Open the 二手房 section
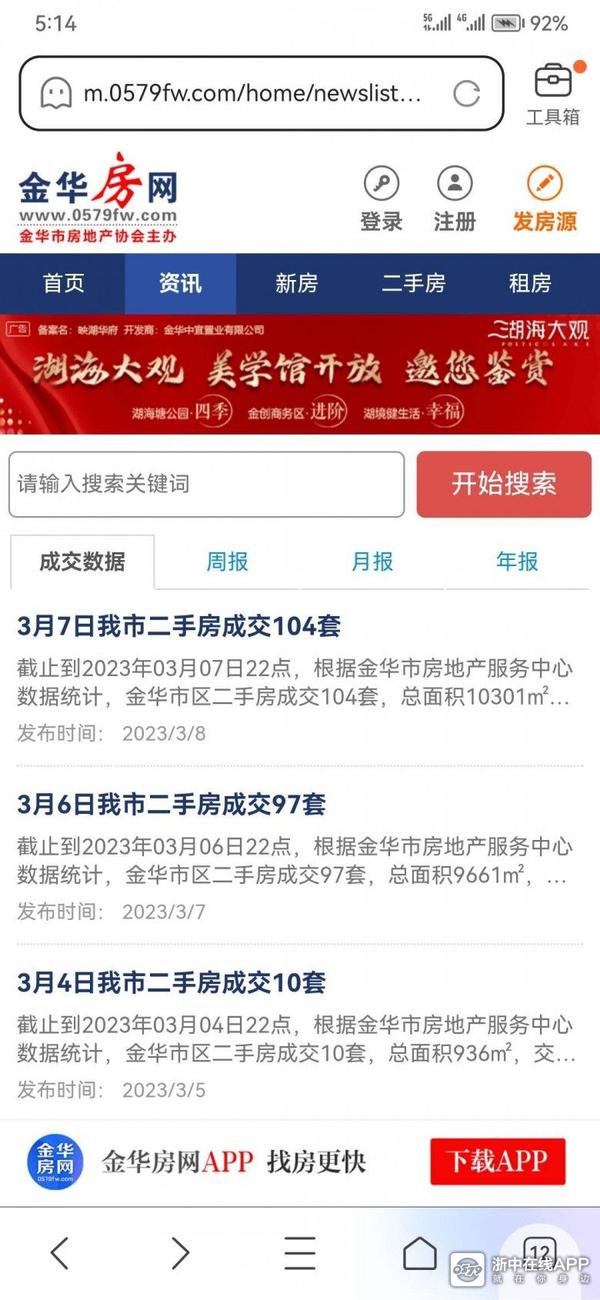This screenshot has width=600, height=1300. pos(413,283)
